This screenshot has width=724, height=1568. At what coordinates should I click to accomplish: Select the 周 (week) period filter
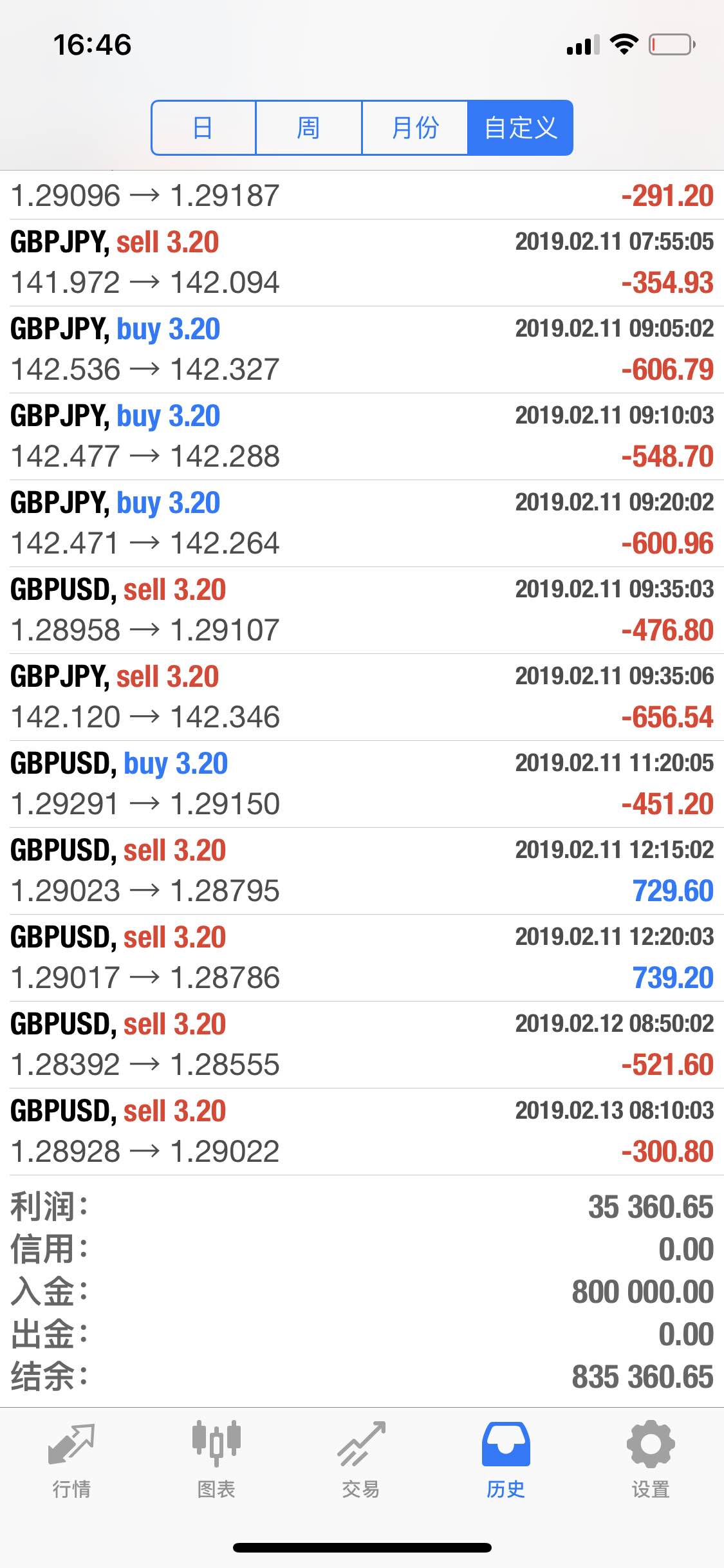tap(309, 127)
